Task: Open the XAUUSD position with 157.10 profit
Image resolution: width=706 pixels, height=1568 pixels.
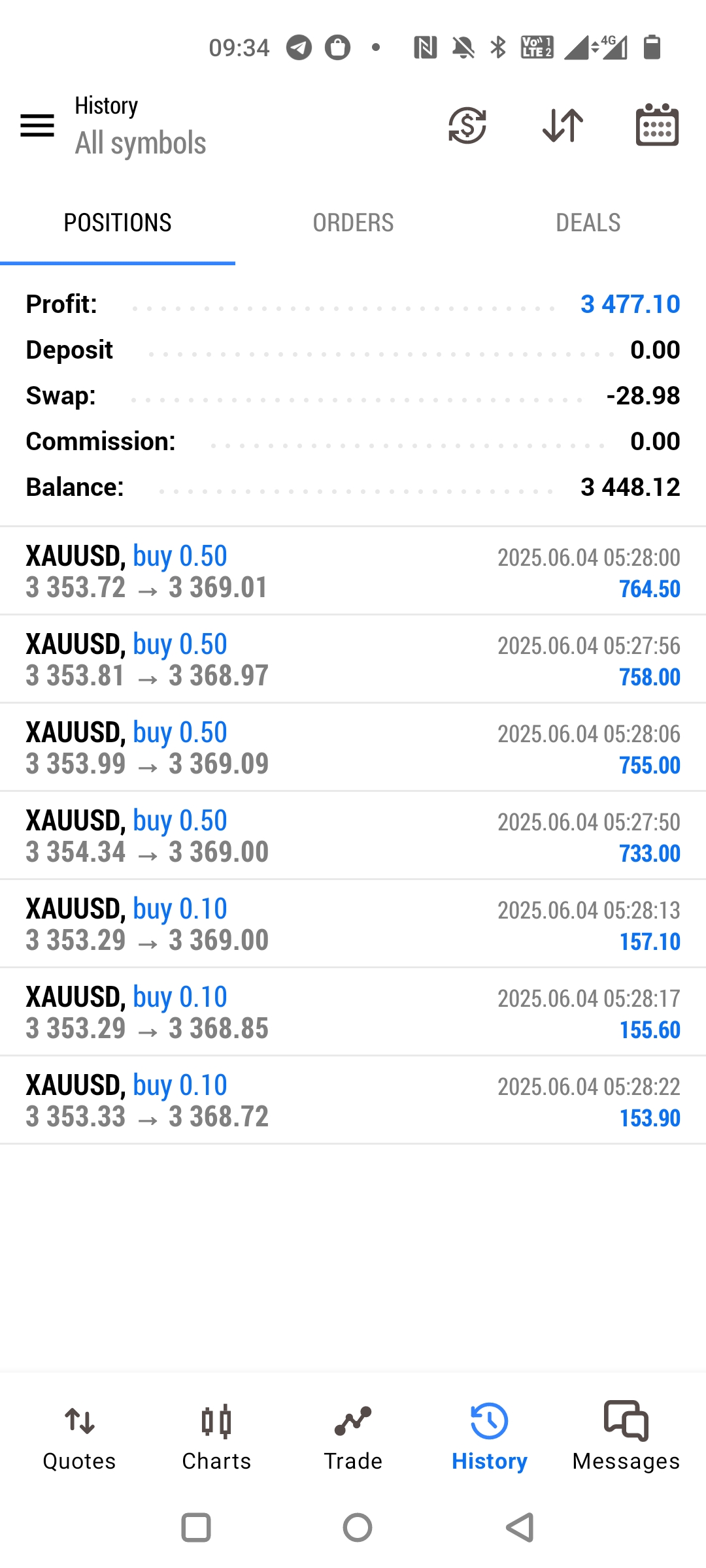Action: 353,924
